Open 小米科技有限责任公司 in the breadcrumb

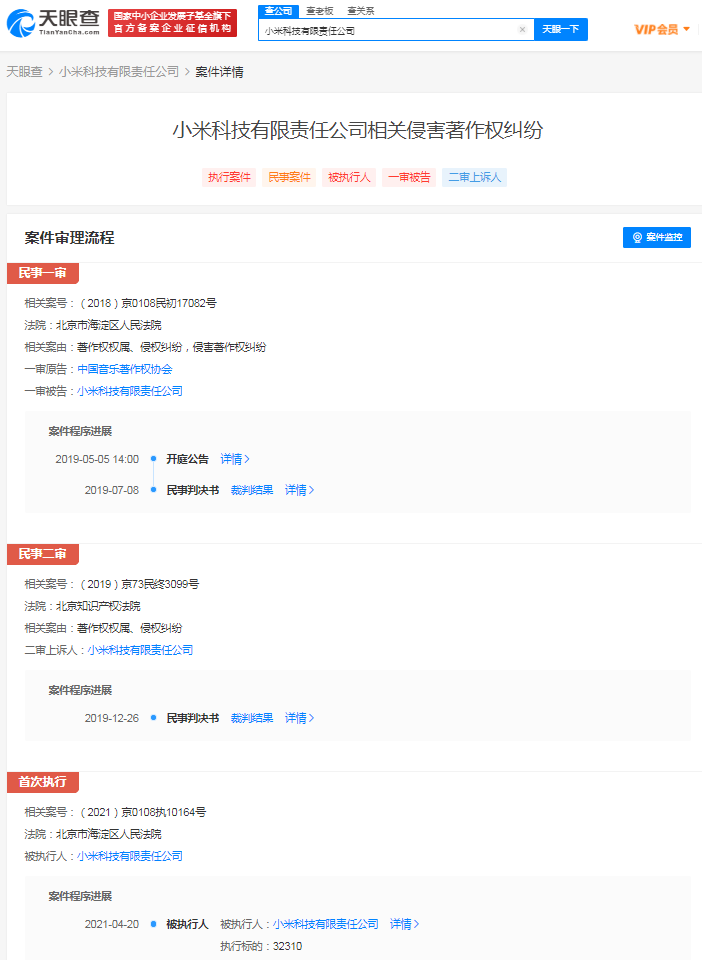(119, 72)
